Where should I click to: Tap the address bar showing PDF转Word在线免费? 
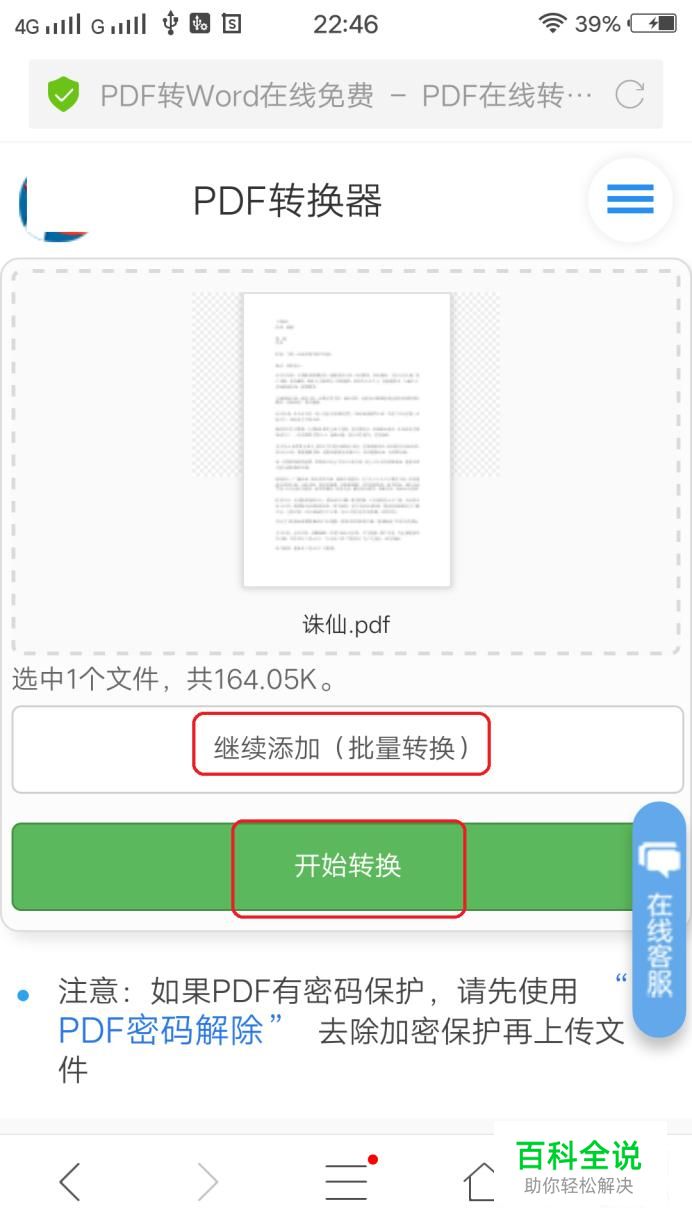[345, 95]
